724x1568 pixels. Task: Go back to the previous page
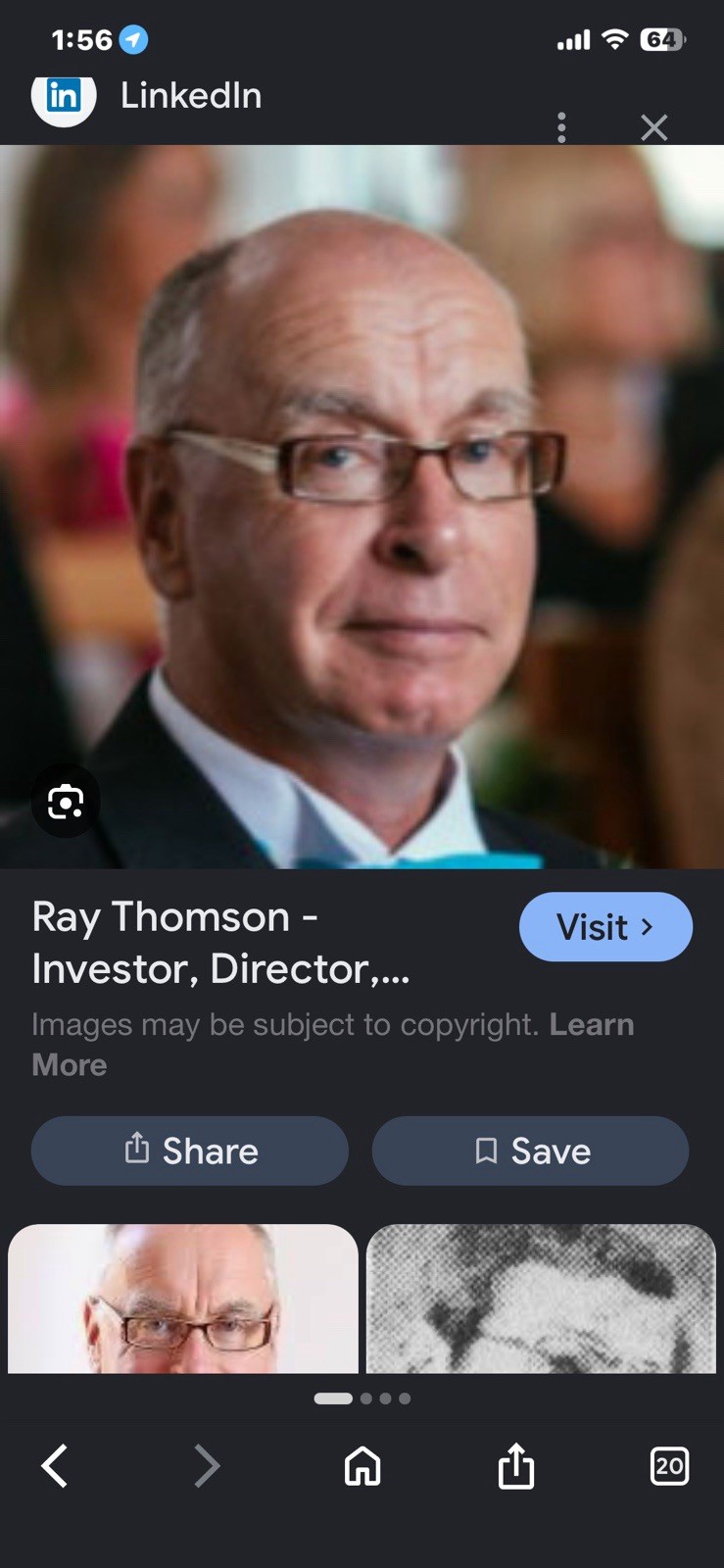pos(55,1466)
